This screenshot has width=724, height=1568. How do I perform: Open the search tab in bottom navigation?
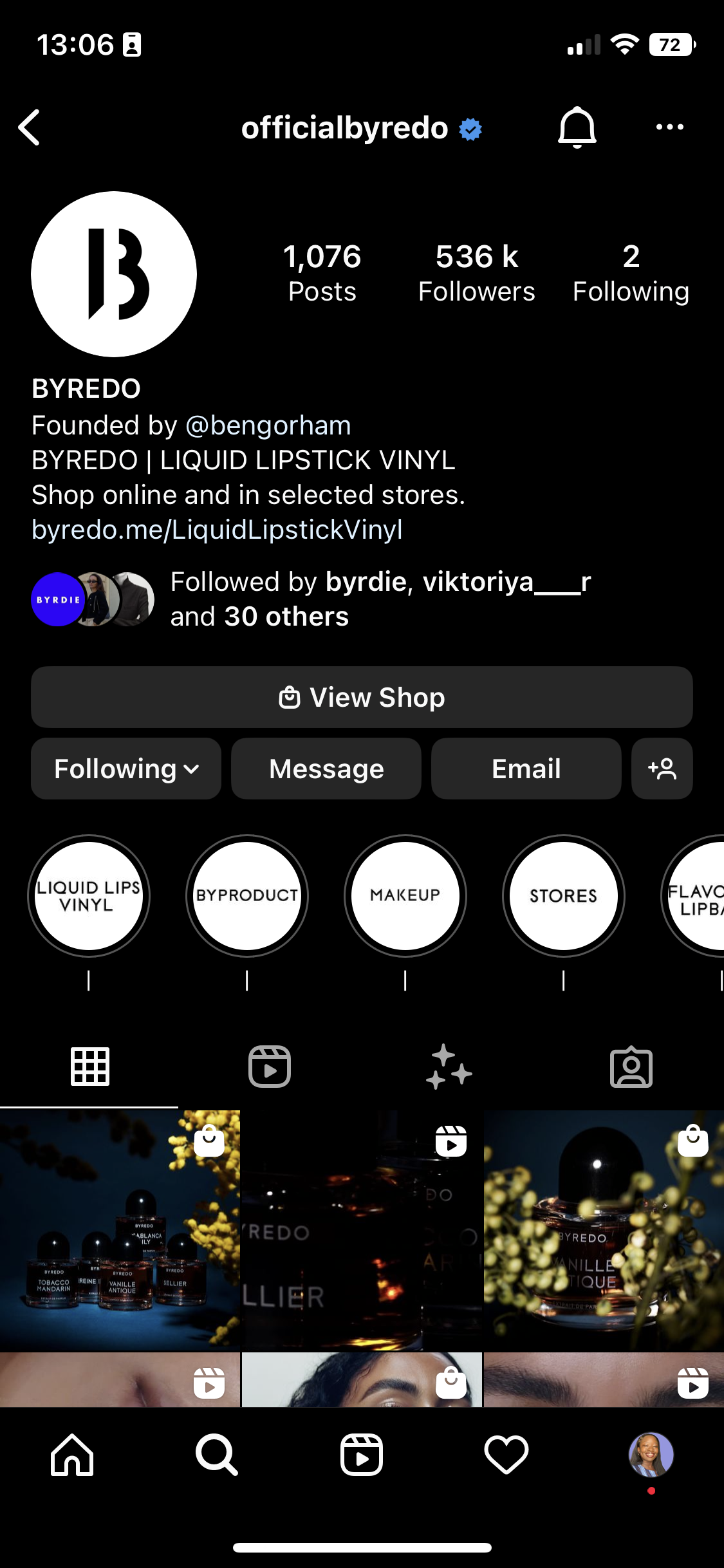tap(217, 1455)
